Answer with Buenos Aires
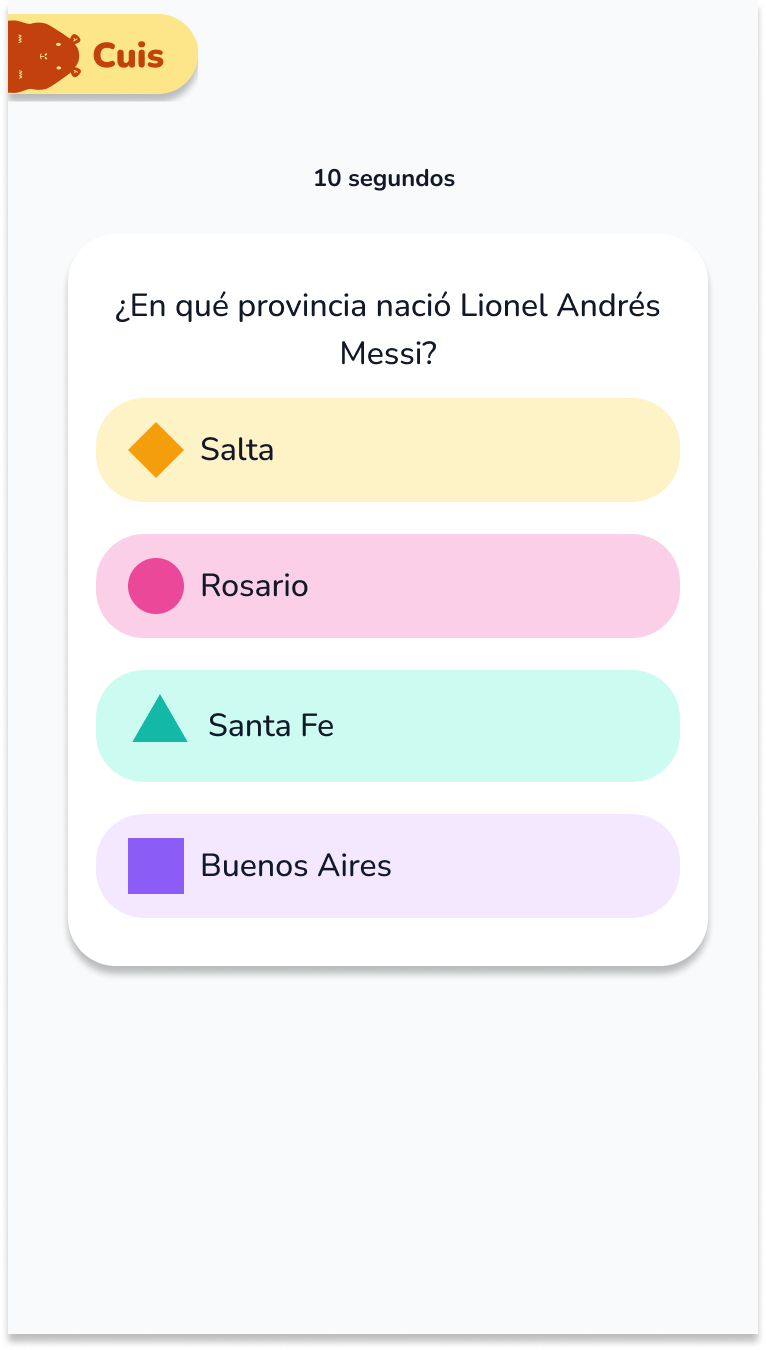766x1350 pixels. coord(388,866)
